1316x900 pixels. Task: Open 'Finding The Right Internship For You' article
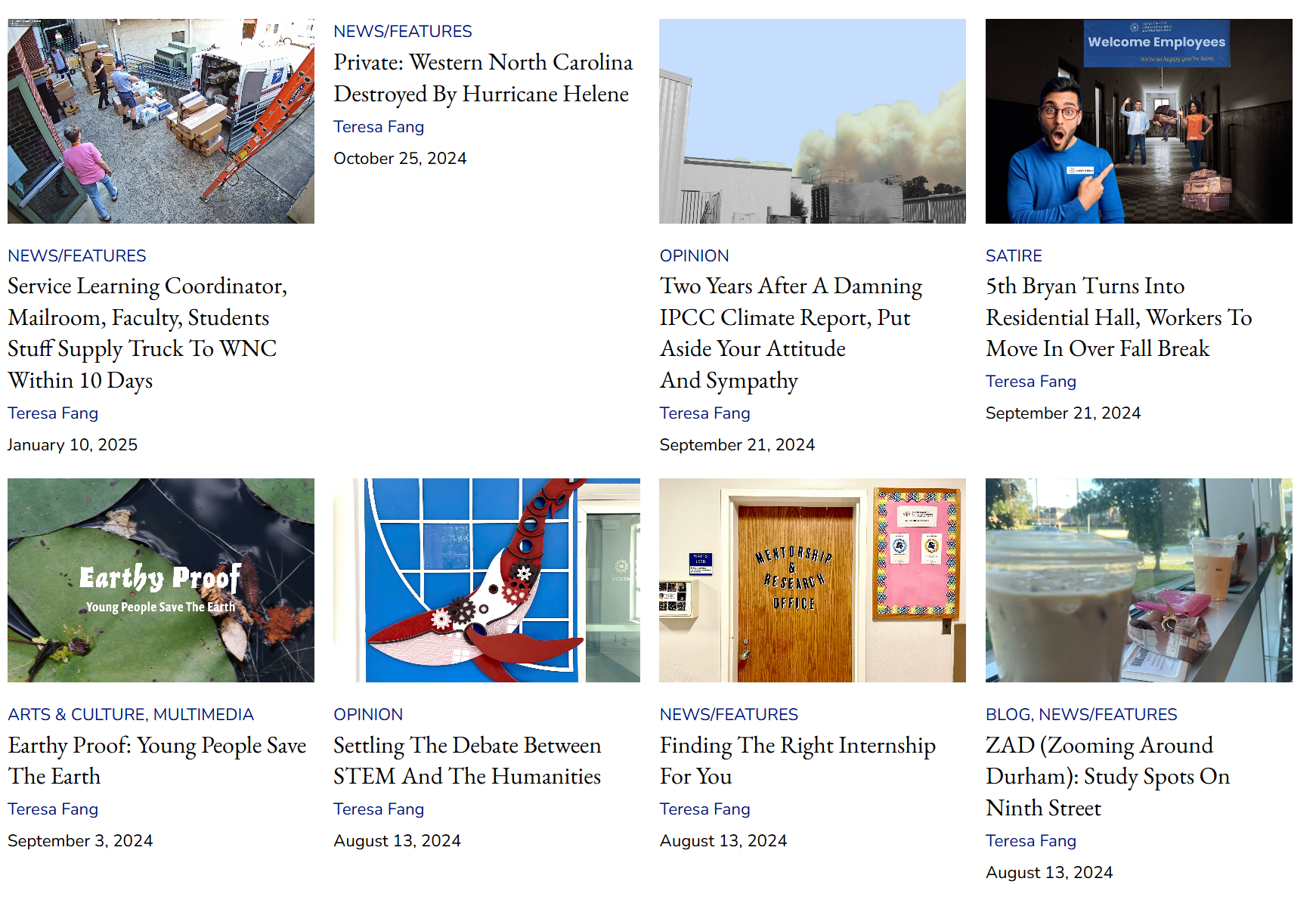[x=797, y=760]
